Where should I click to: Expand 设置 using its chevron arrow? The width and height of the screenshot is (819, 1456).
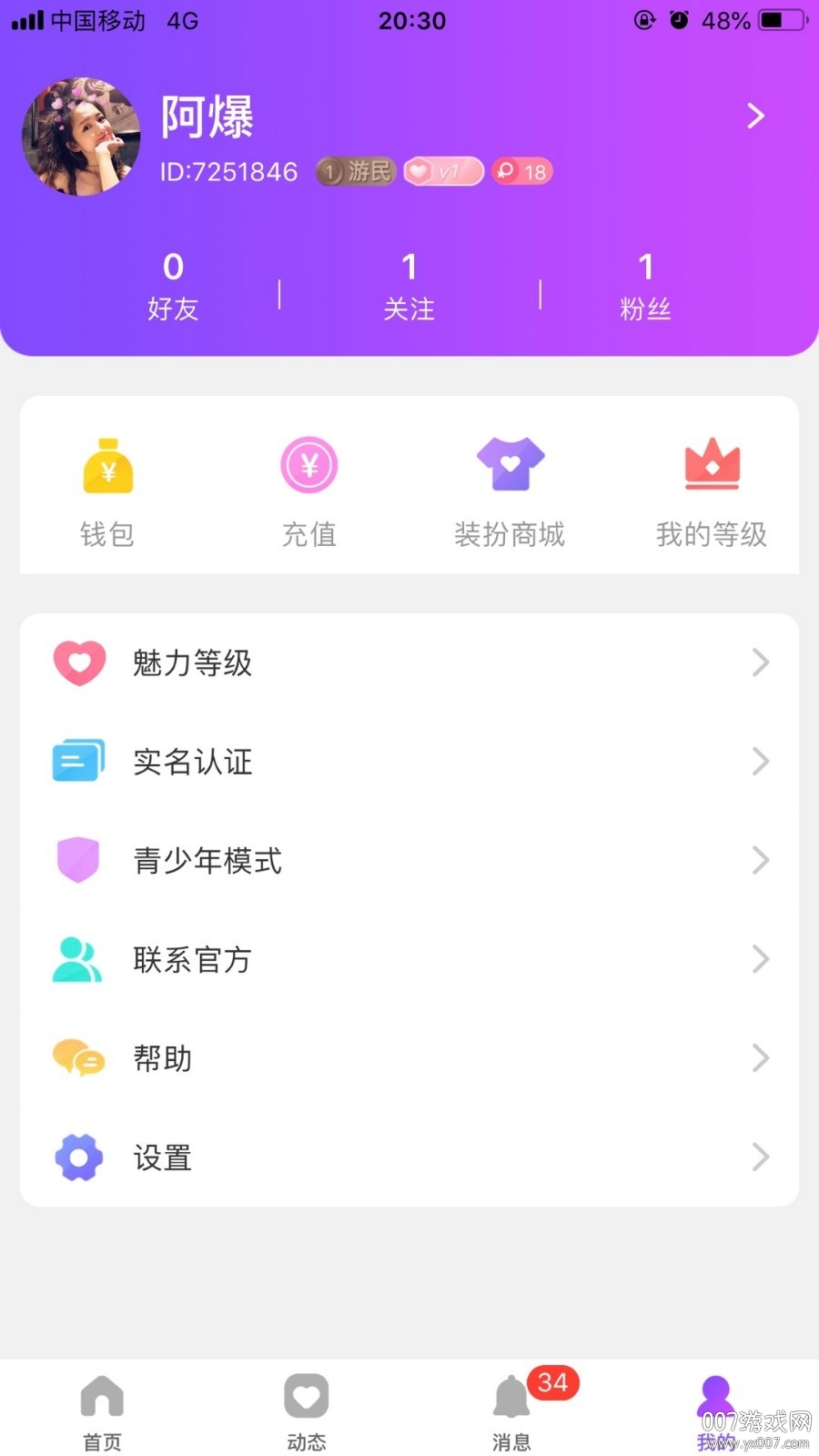pos(762,1158)
